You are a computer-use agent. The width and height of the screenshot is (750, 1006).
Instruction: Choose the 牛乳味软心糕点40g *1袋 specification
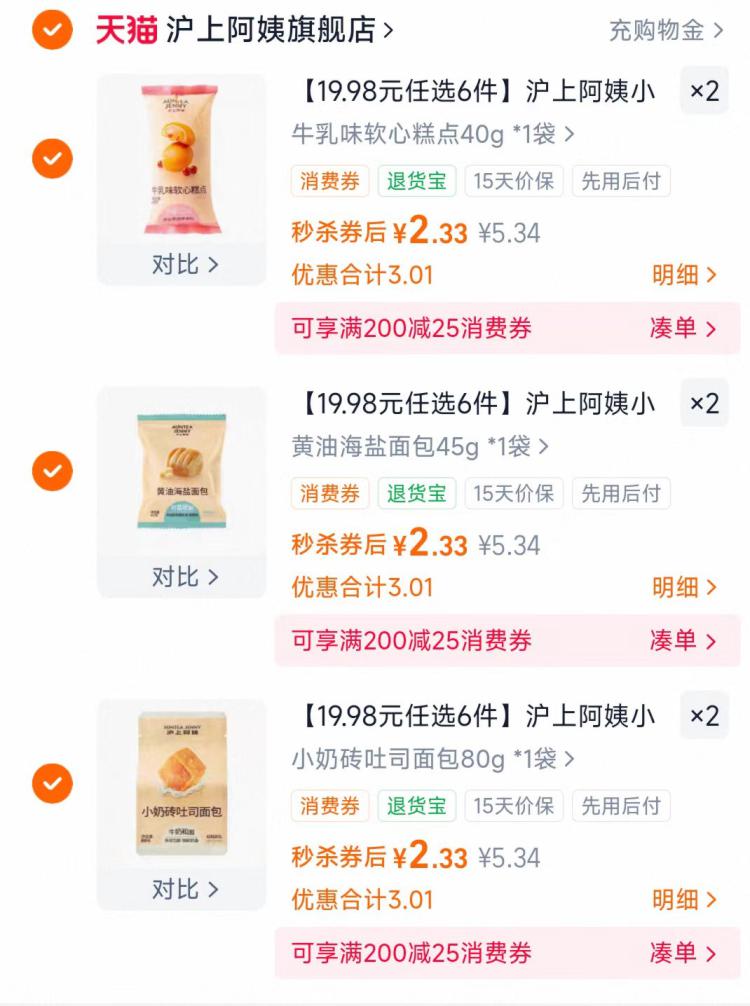click(x=432, y=134)
